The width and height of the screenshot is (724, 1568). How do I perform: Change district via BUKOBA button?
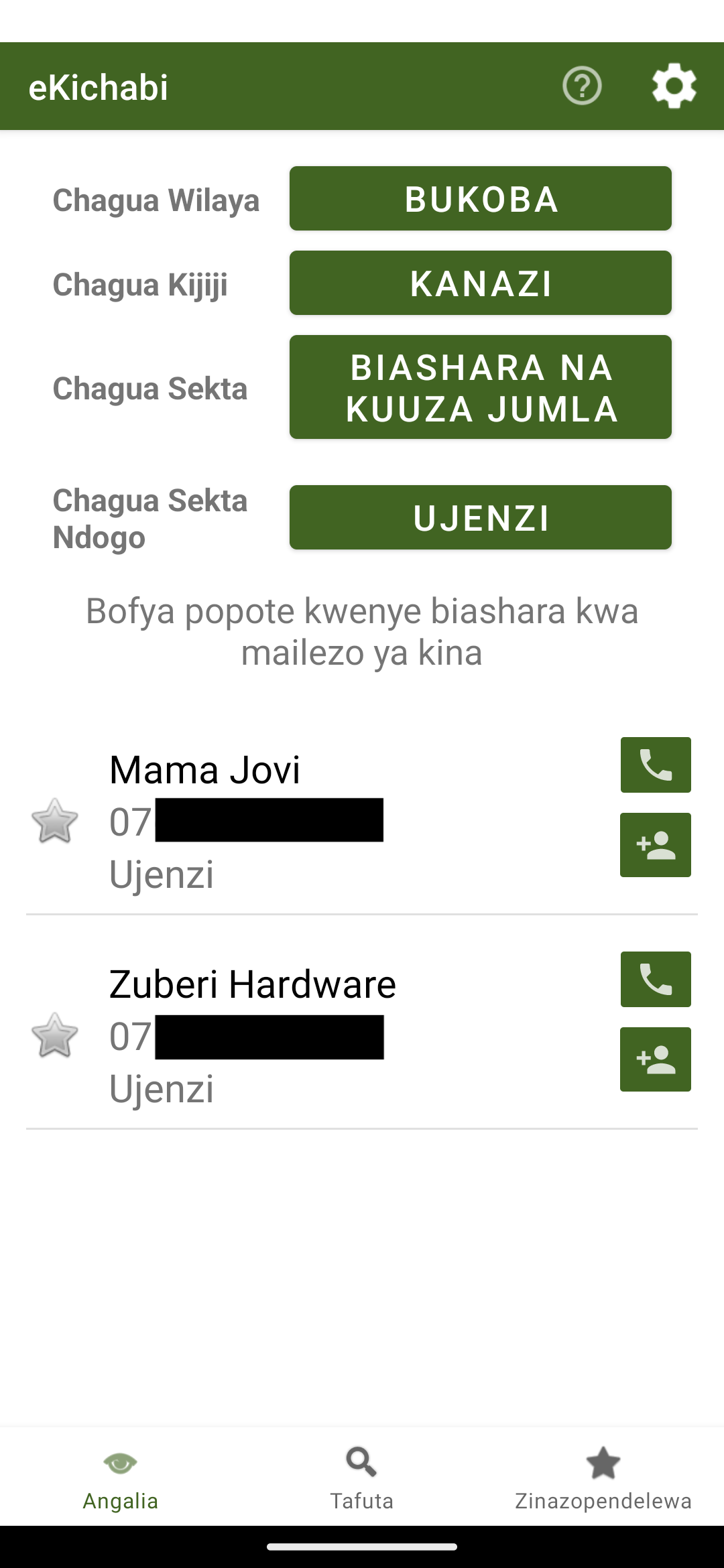pos(480,198)
